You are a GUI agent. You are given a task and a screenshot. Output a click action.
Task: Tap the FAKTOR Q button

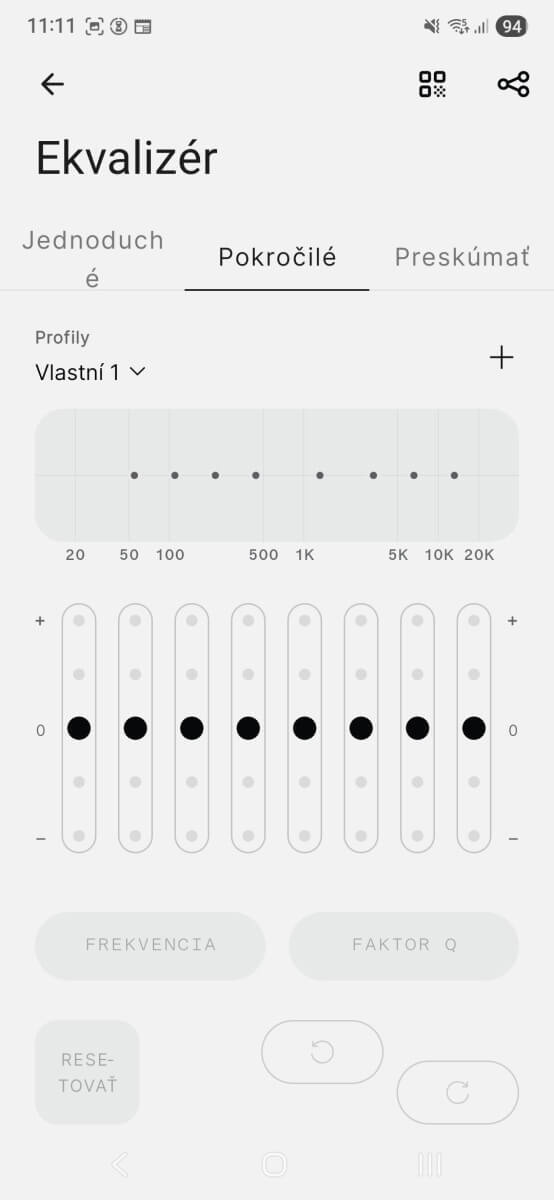[x=404, y=945]
